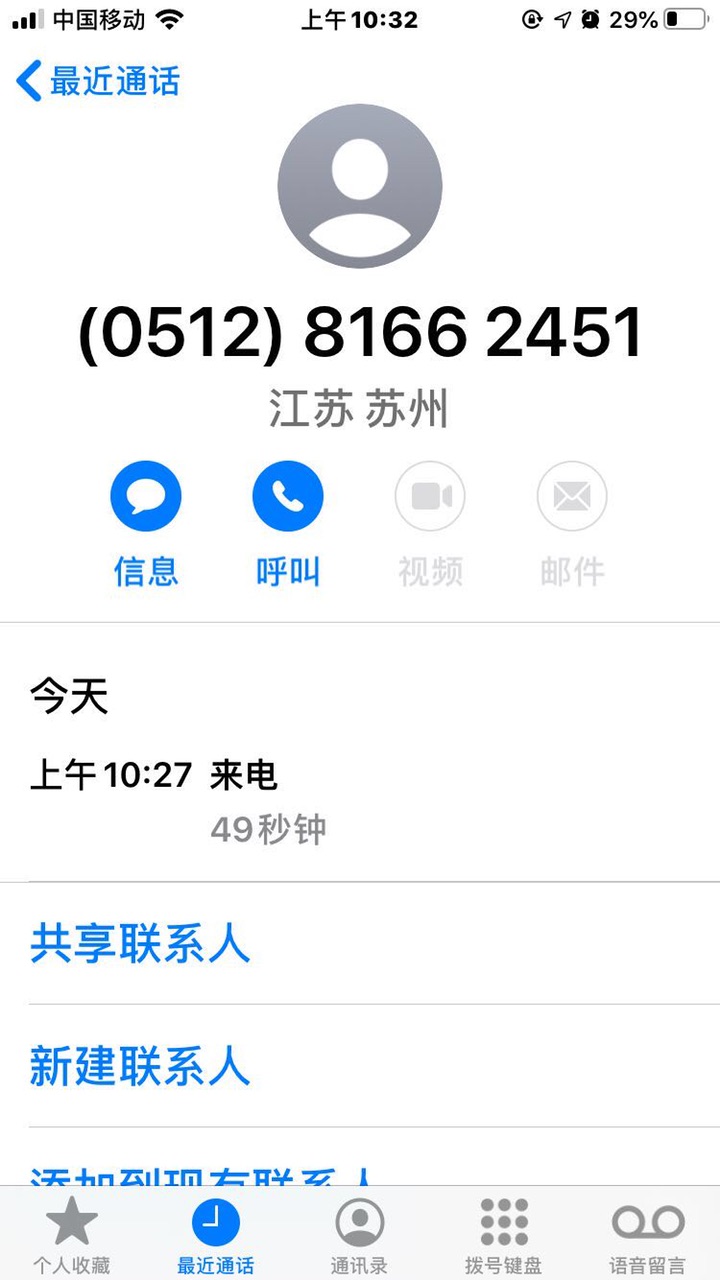Switch to the 个人收藏 tab
Screen dimensions: 720x1280
[x=72, y=1236]
